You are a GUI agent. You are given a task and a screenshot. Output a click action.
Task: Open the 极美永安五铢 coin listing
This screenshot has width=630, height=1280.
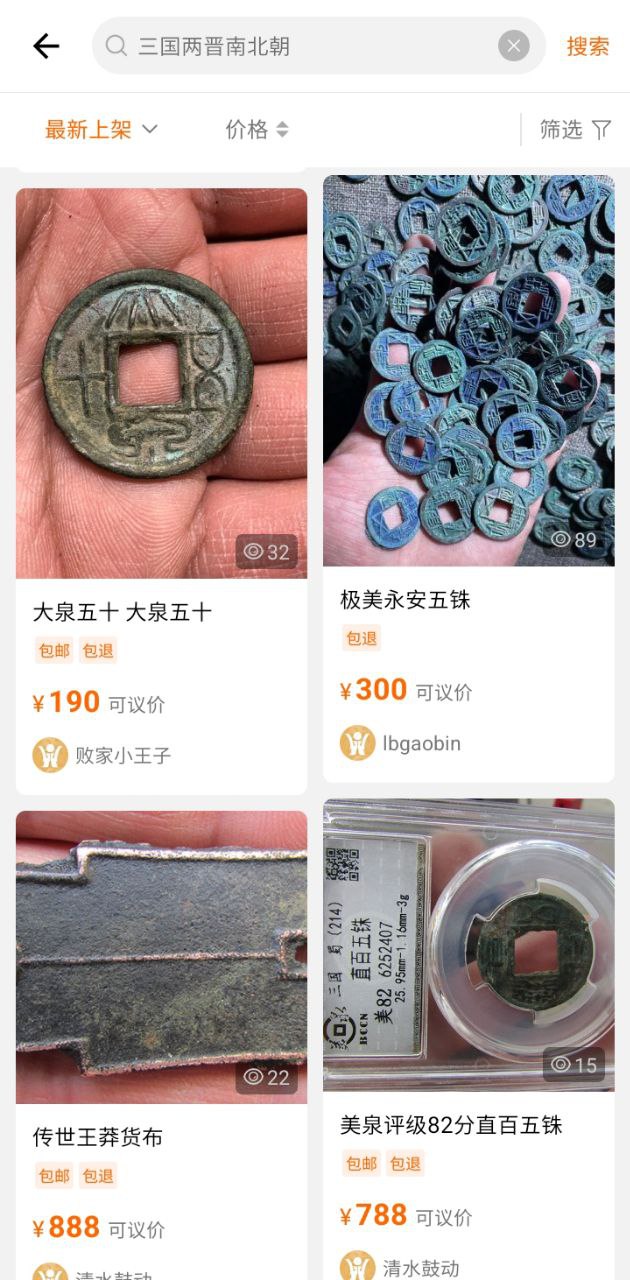click(x=468, y=372)
